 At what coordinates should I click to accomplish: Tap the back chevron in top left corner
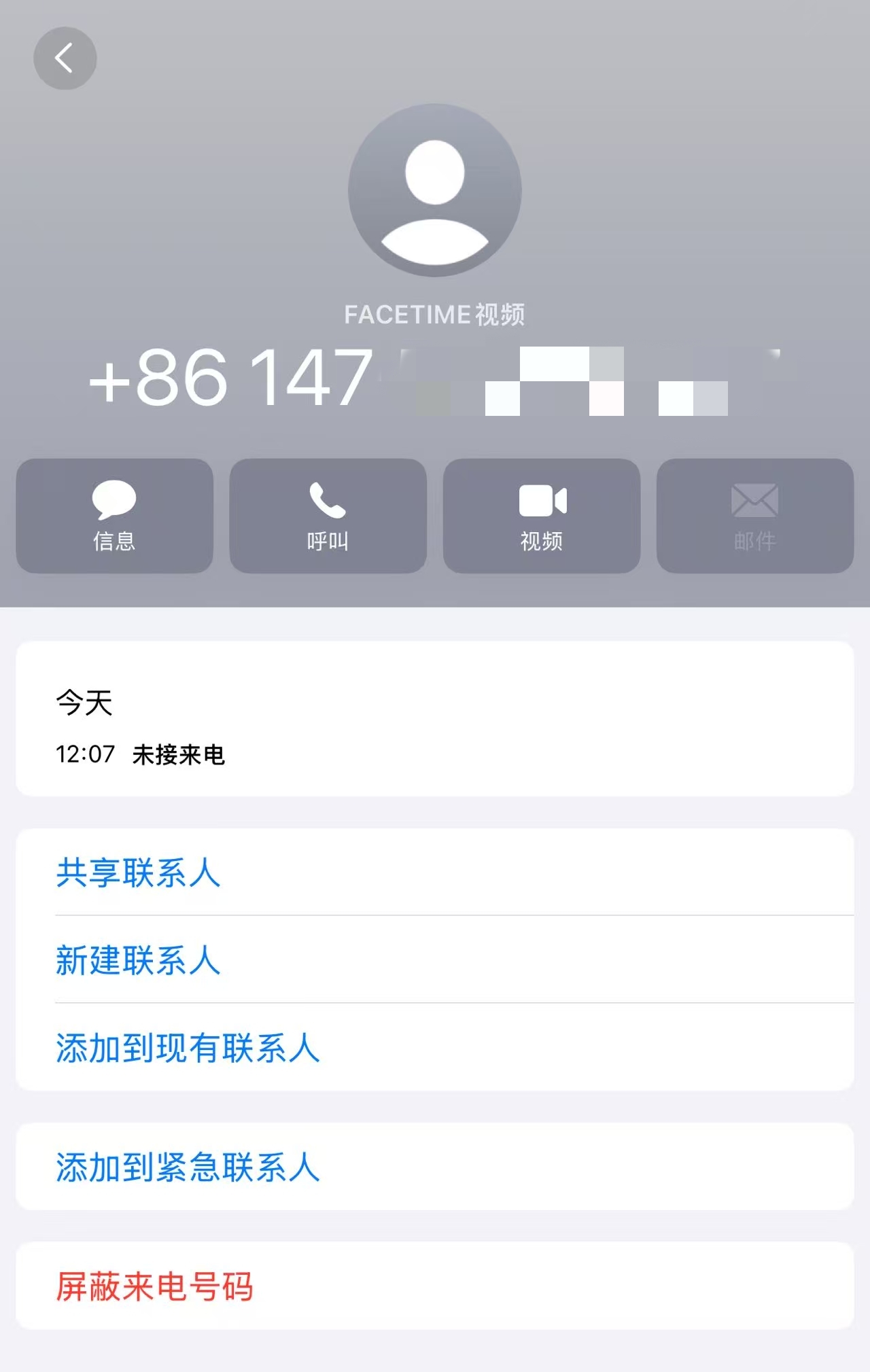[x=64, y=58]
